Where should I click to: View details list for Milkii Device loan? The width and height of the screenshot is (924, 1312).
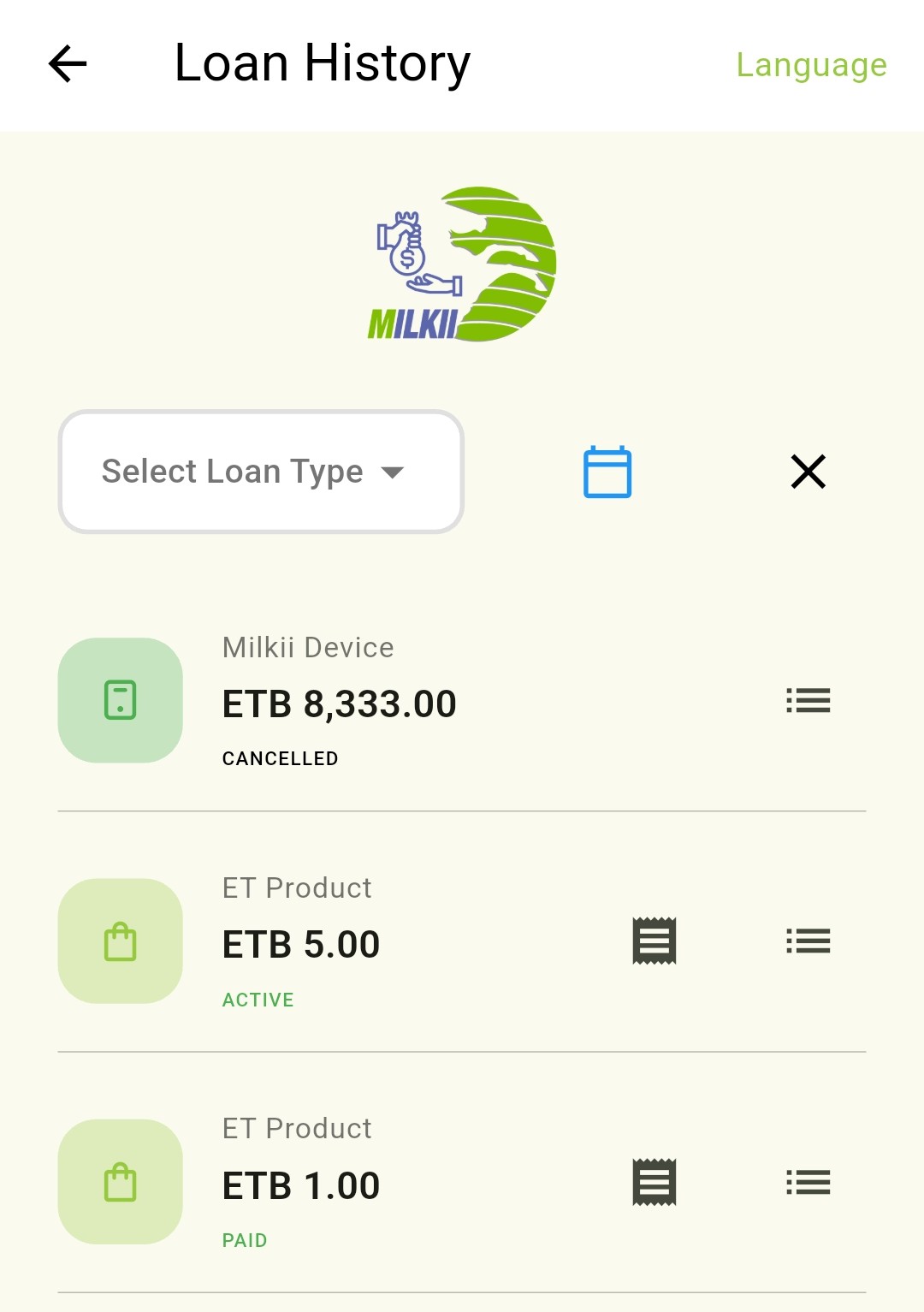point(808,701)
